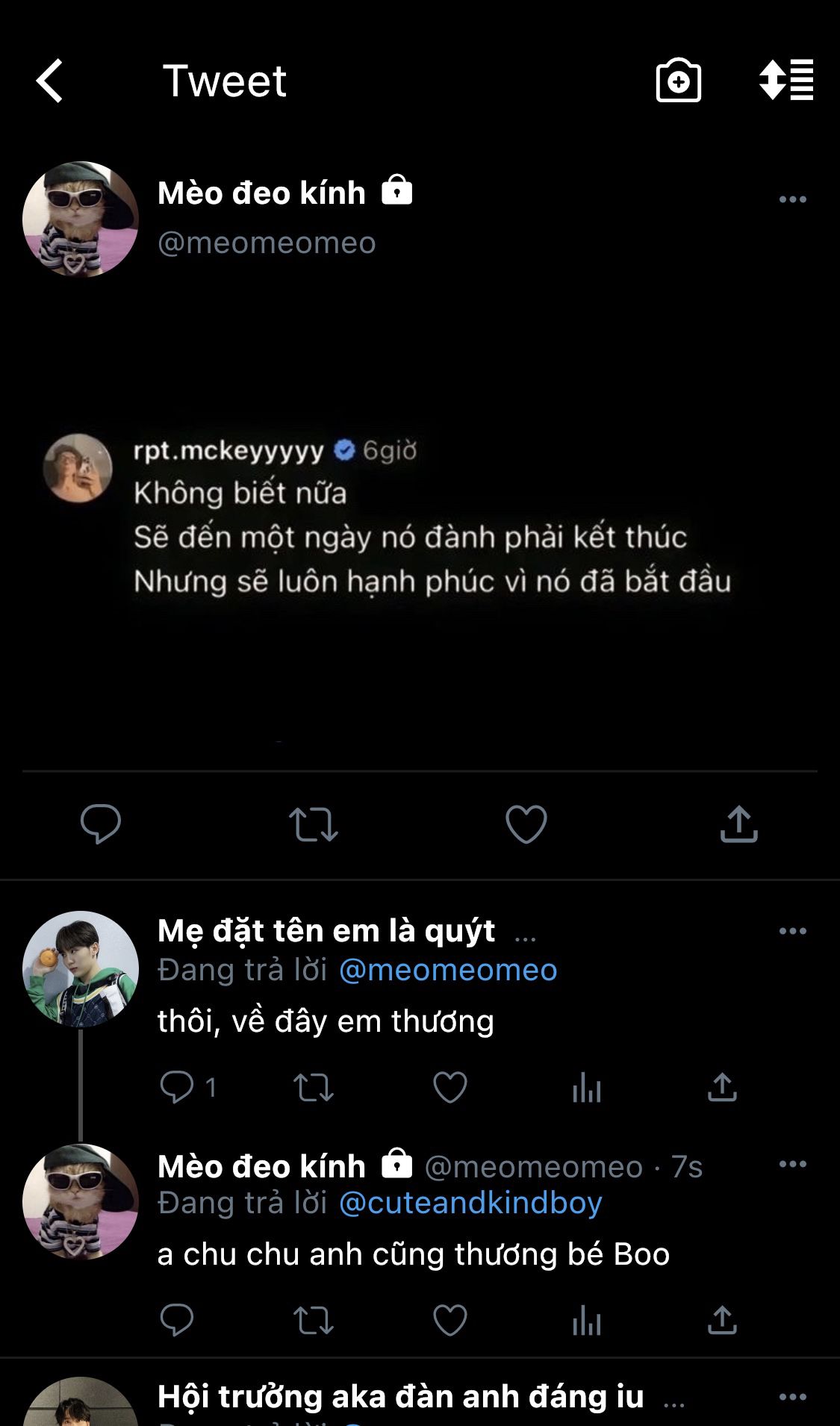The height and width of the screenshot is (1426, 840).
Task: Reply to the main tweet
Action: pos(101,824)
